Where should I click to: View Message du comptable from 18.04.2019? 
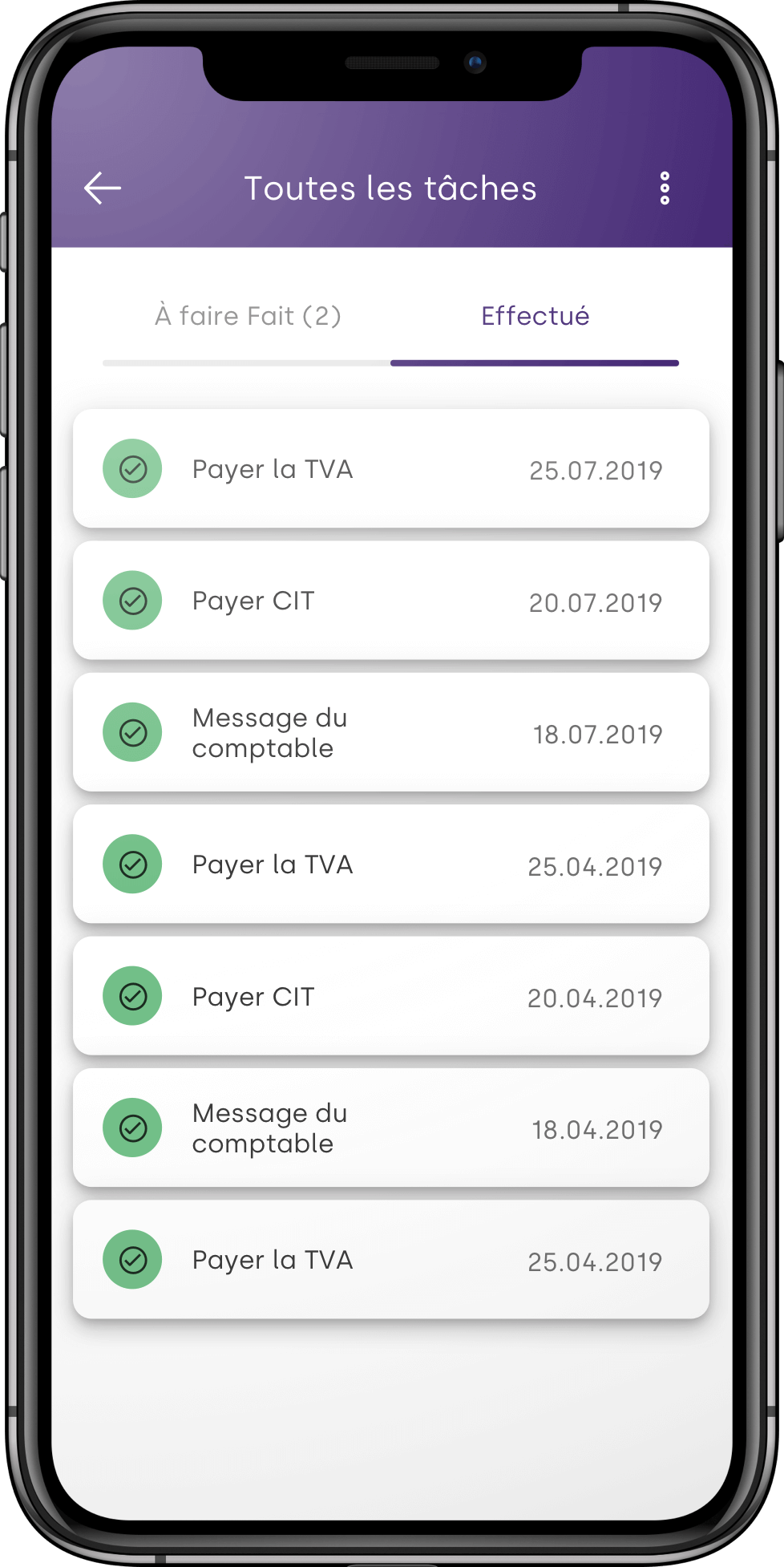point(391,1128)
